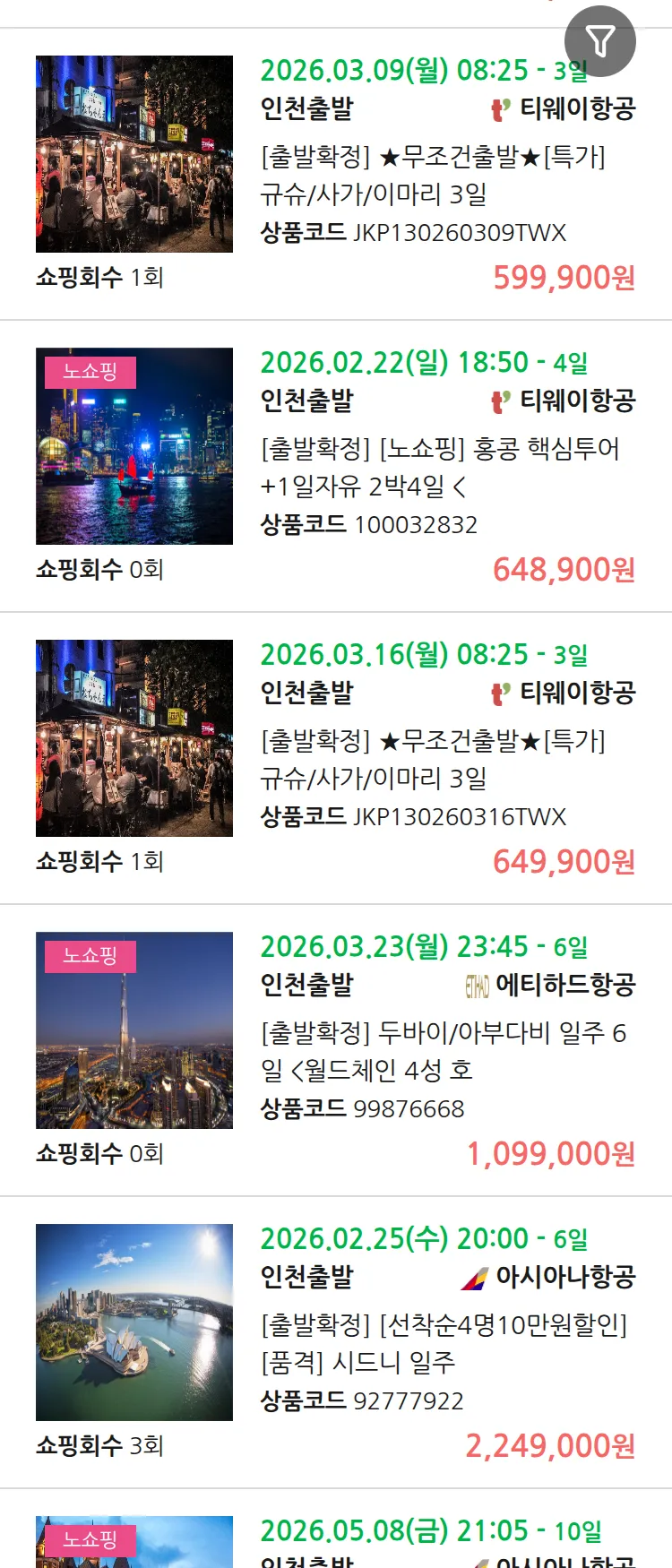Open the 599,900원 Kyushu/Saga/Imari tour
This screenshot has width=672, height=1568.
[x=432, y=176]
